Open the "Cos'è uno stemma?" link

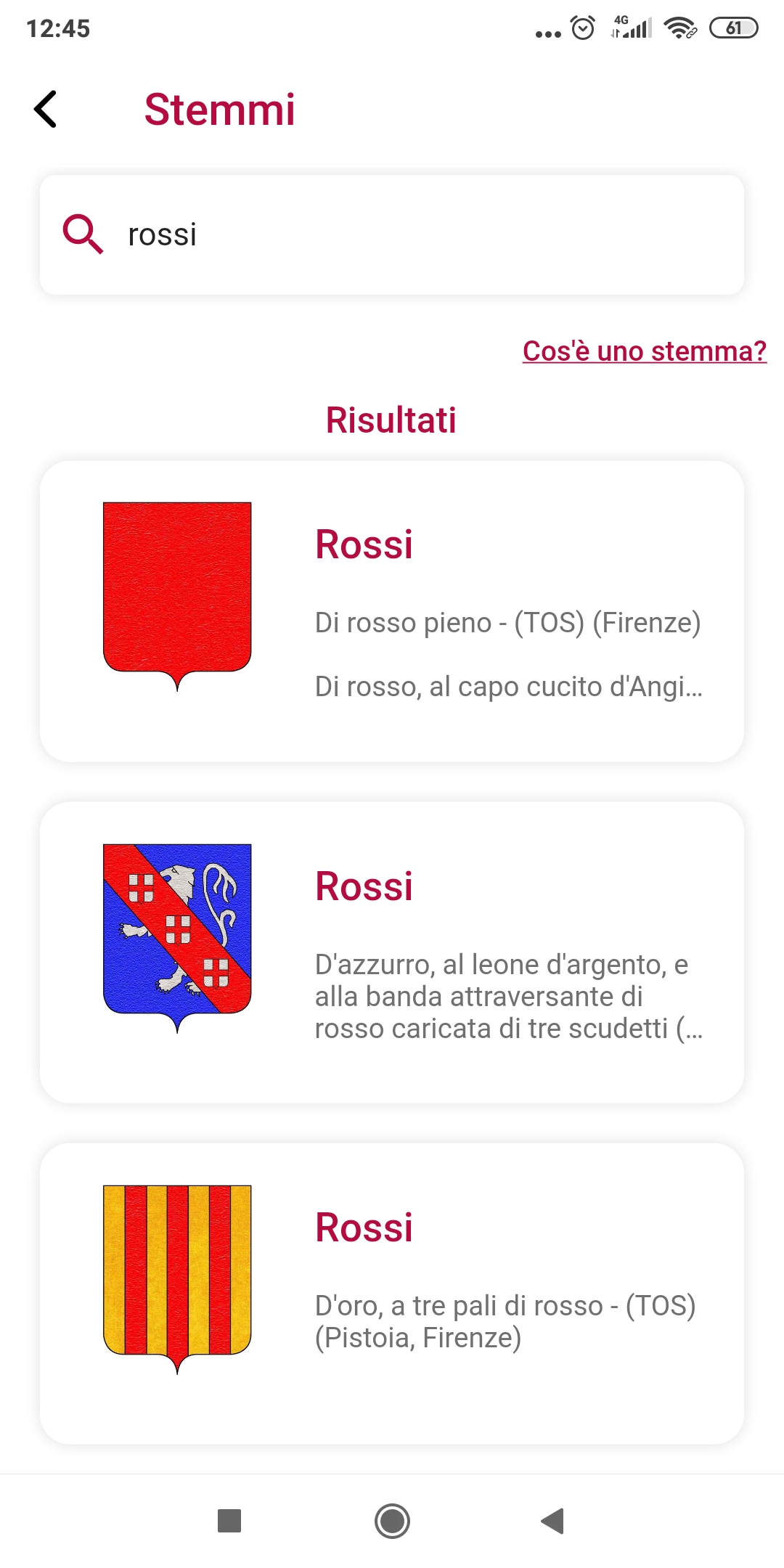[645, 351]
